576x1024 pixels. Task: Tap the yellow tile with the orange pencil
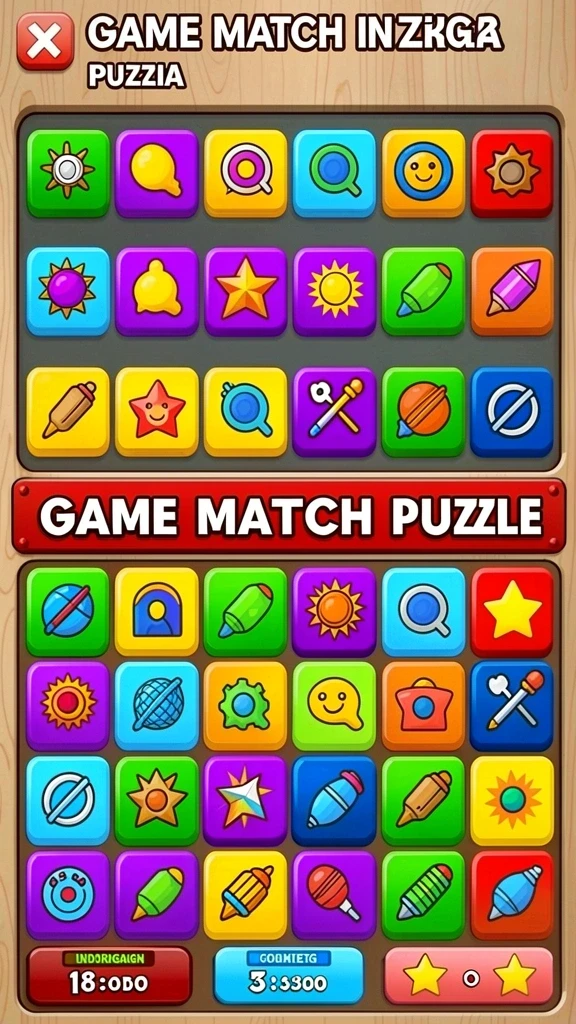point(246,895)
